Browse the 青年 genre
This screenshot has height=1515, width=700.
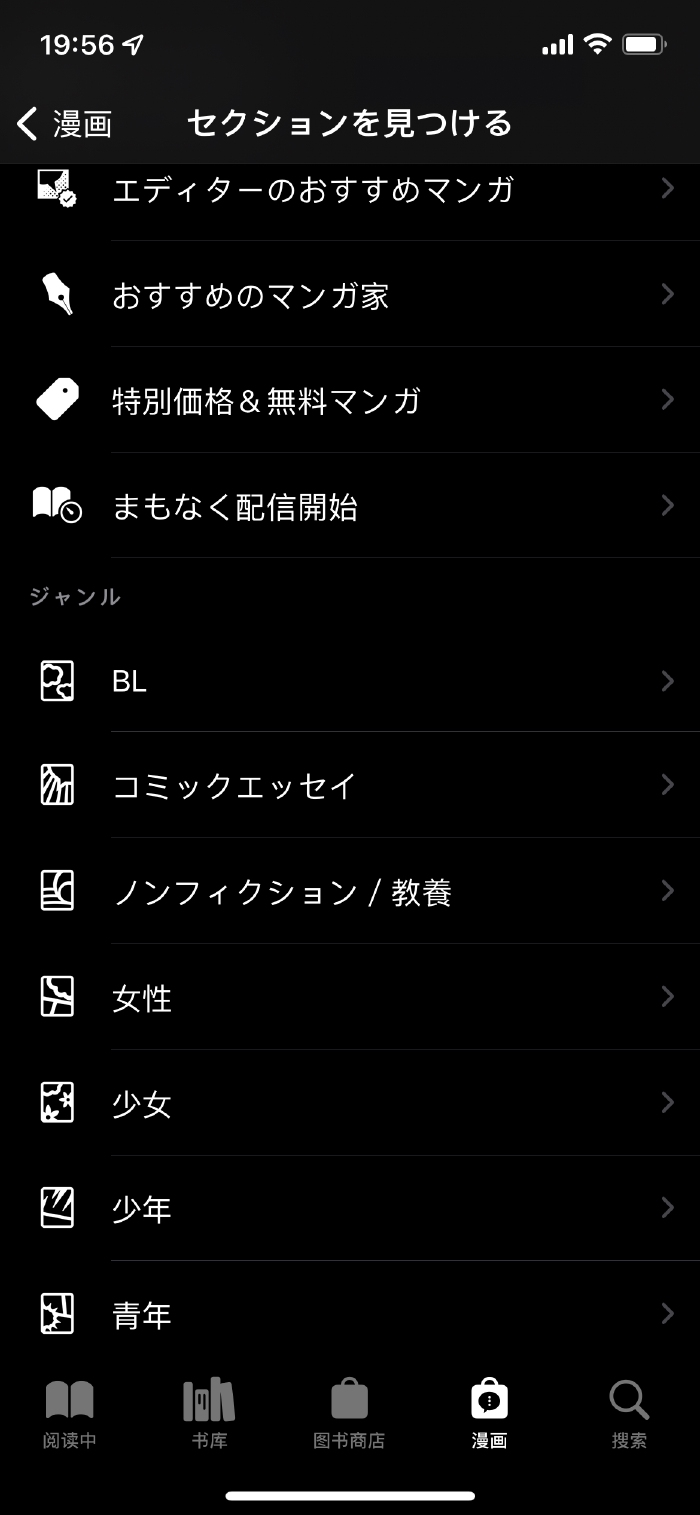coord(350,1314)
